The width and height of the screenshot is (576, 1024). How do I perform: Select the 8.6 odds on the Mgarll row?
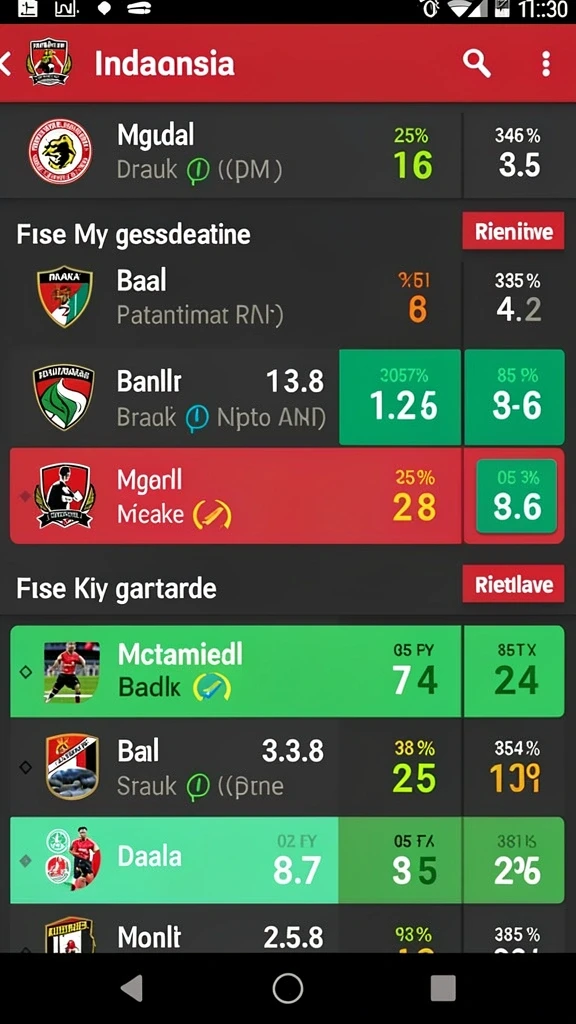517,496
